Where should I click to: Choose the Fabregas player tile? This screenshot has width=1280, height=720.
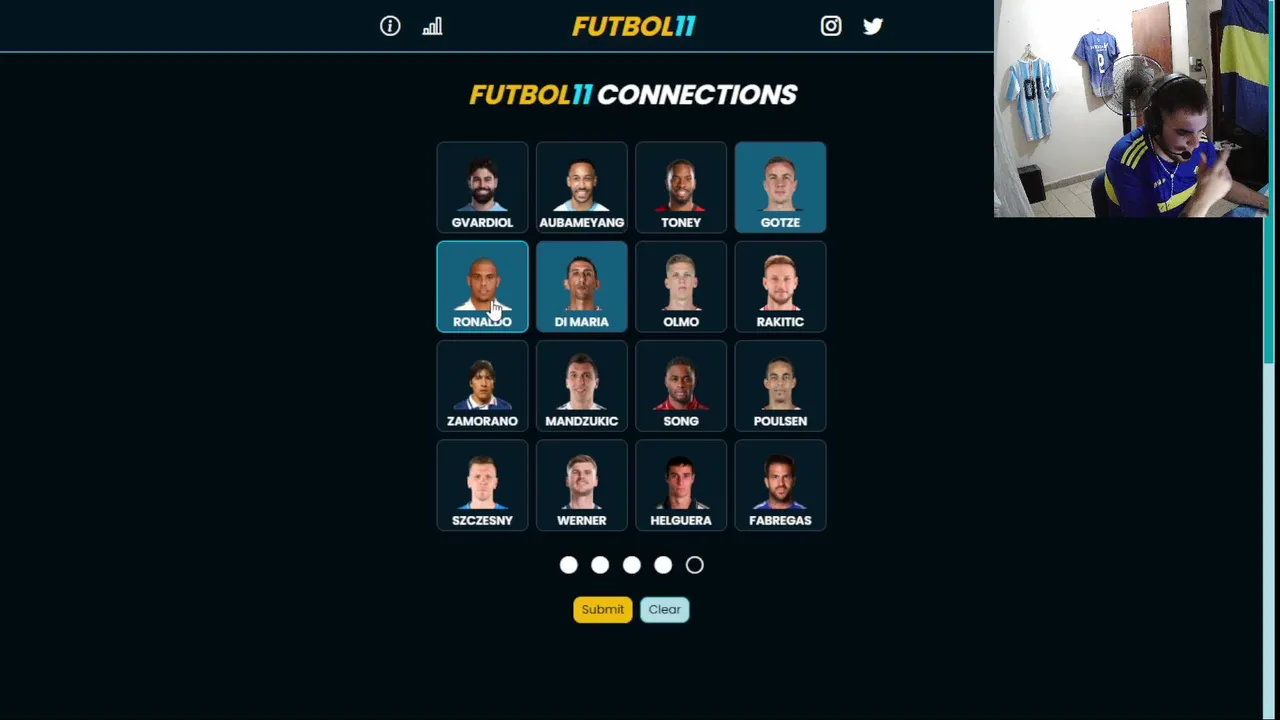[x=780, y=485]
